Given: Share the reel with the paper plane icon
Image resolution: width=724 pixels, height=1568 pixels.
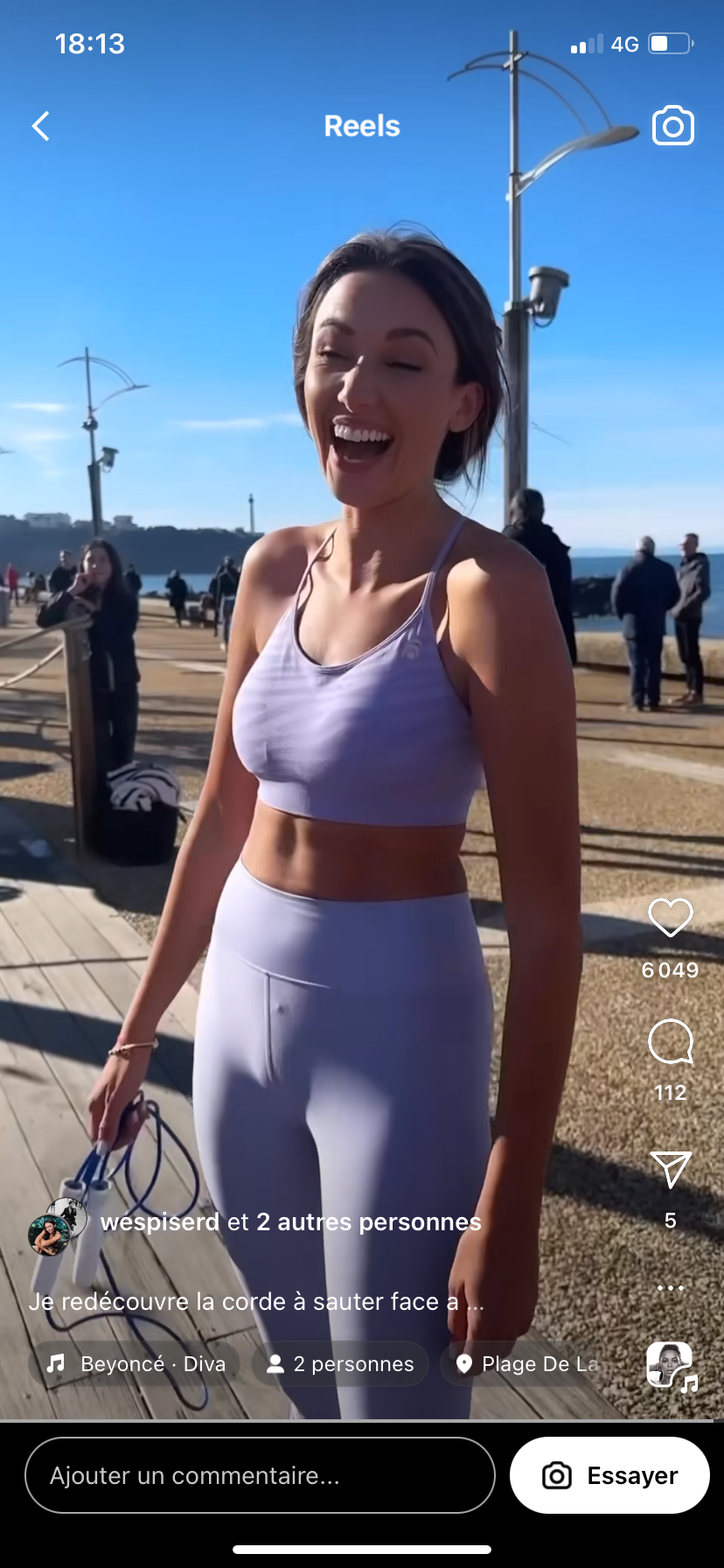Looking at the screenshot, I should coord(670,1169).
